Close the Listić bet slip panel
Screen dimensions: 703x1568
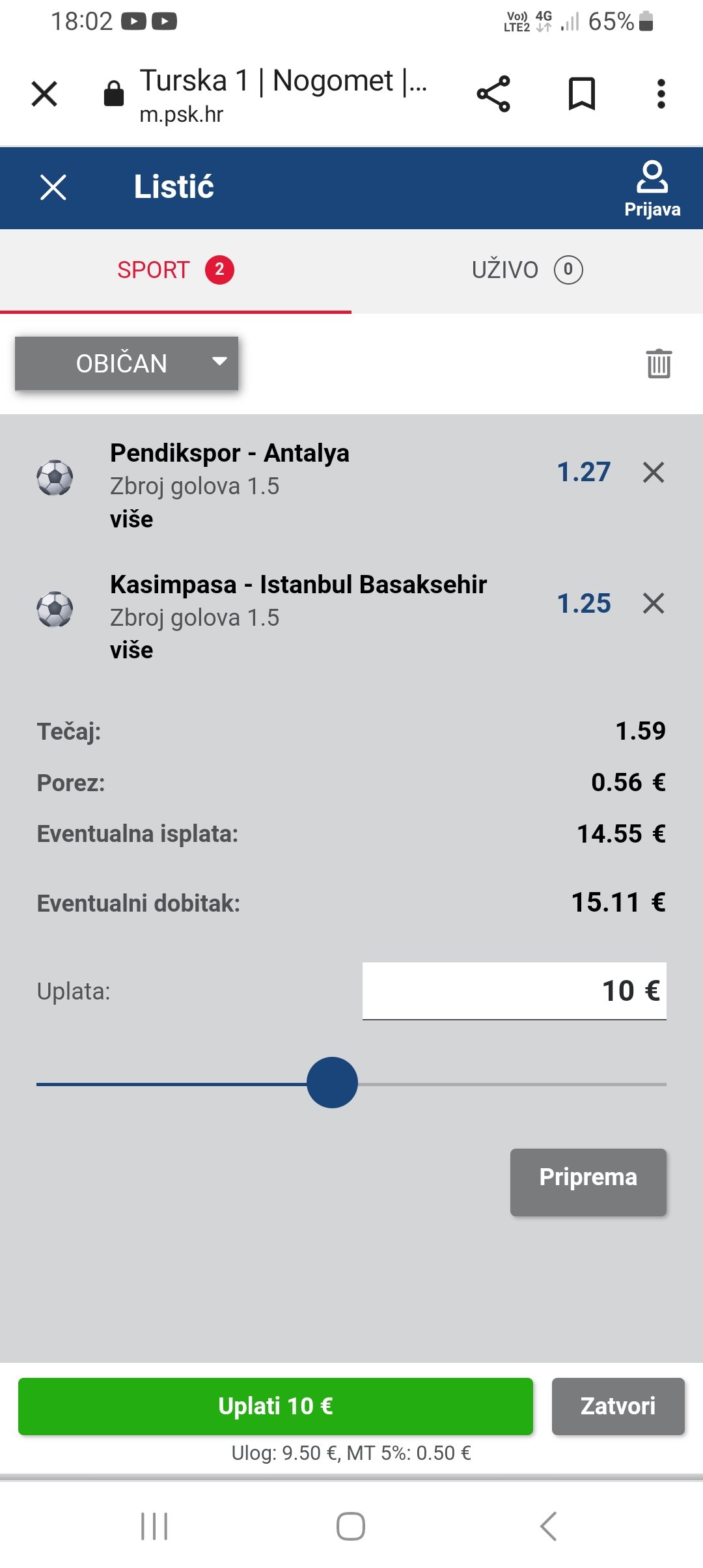coord(53,188)
